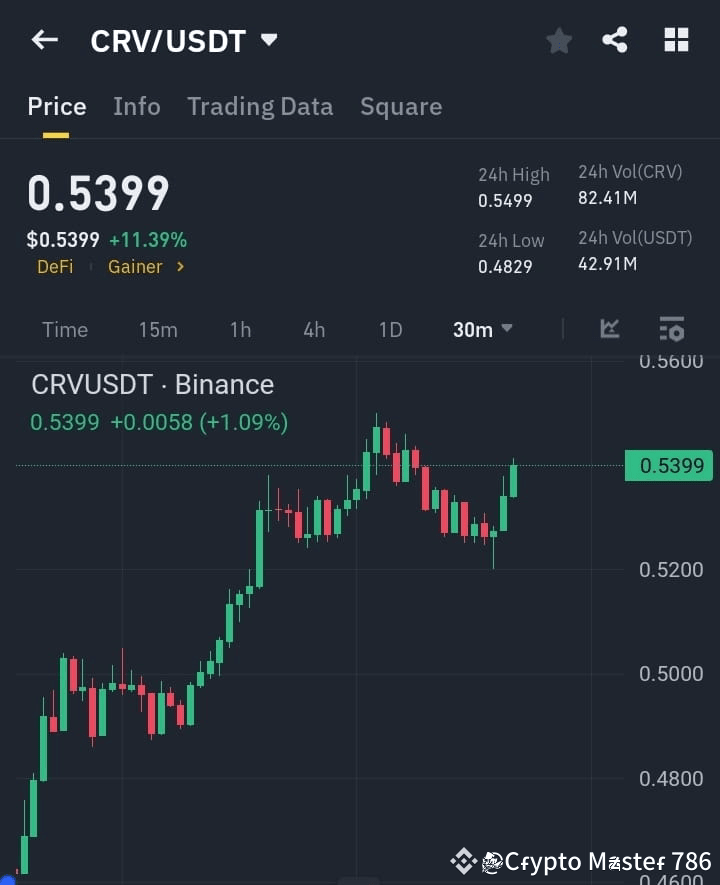Tap the Gainer link below the price
Image resolution: width=720 pixels, height=885 pixels.
133,267
